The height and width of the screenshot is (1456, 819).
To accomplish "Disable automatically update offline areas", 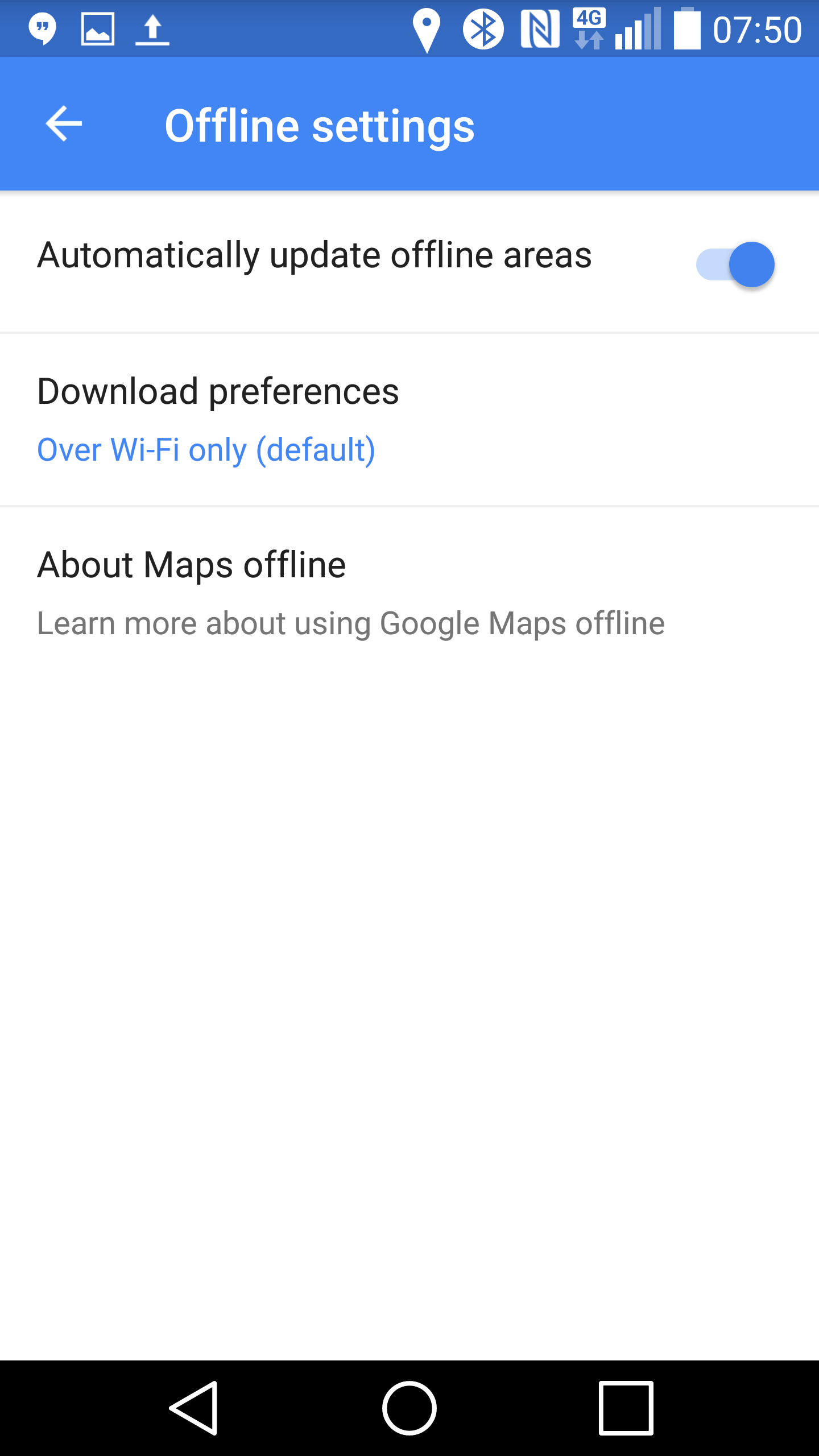I will 735,264.
